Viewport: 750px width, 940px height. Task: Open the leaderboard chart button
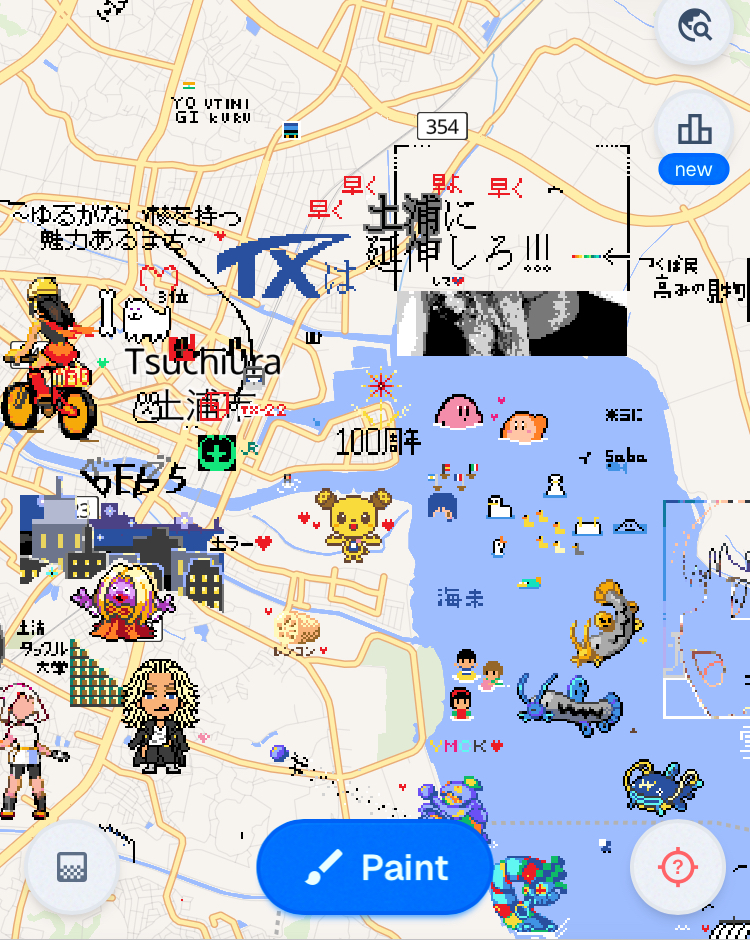(694, 130)
